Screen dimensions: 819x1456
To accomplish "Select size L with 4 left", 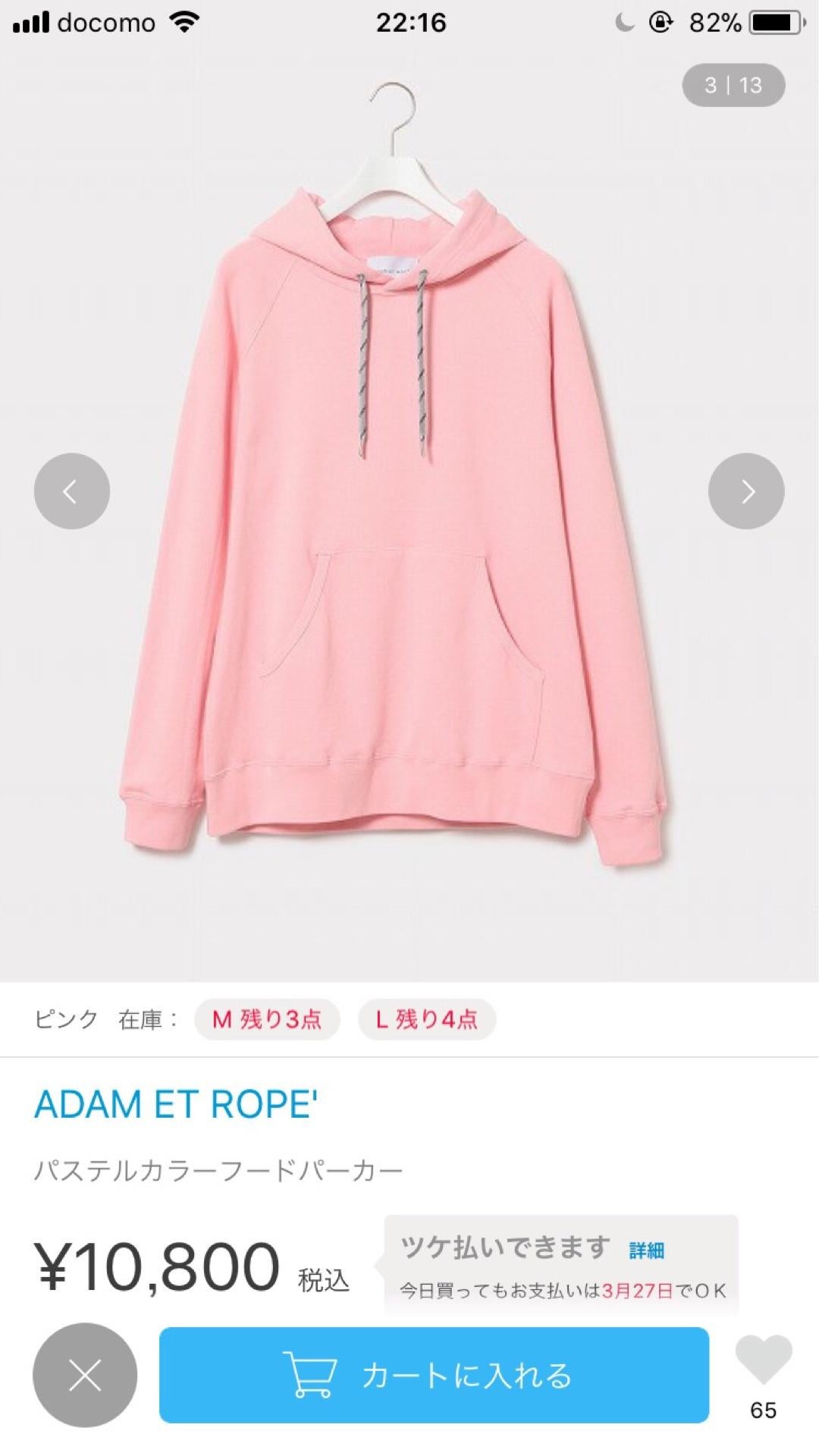I will point(427,1019).
